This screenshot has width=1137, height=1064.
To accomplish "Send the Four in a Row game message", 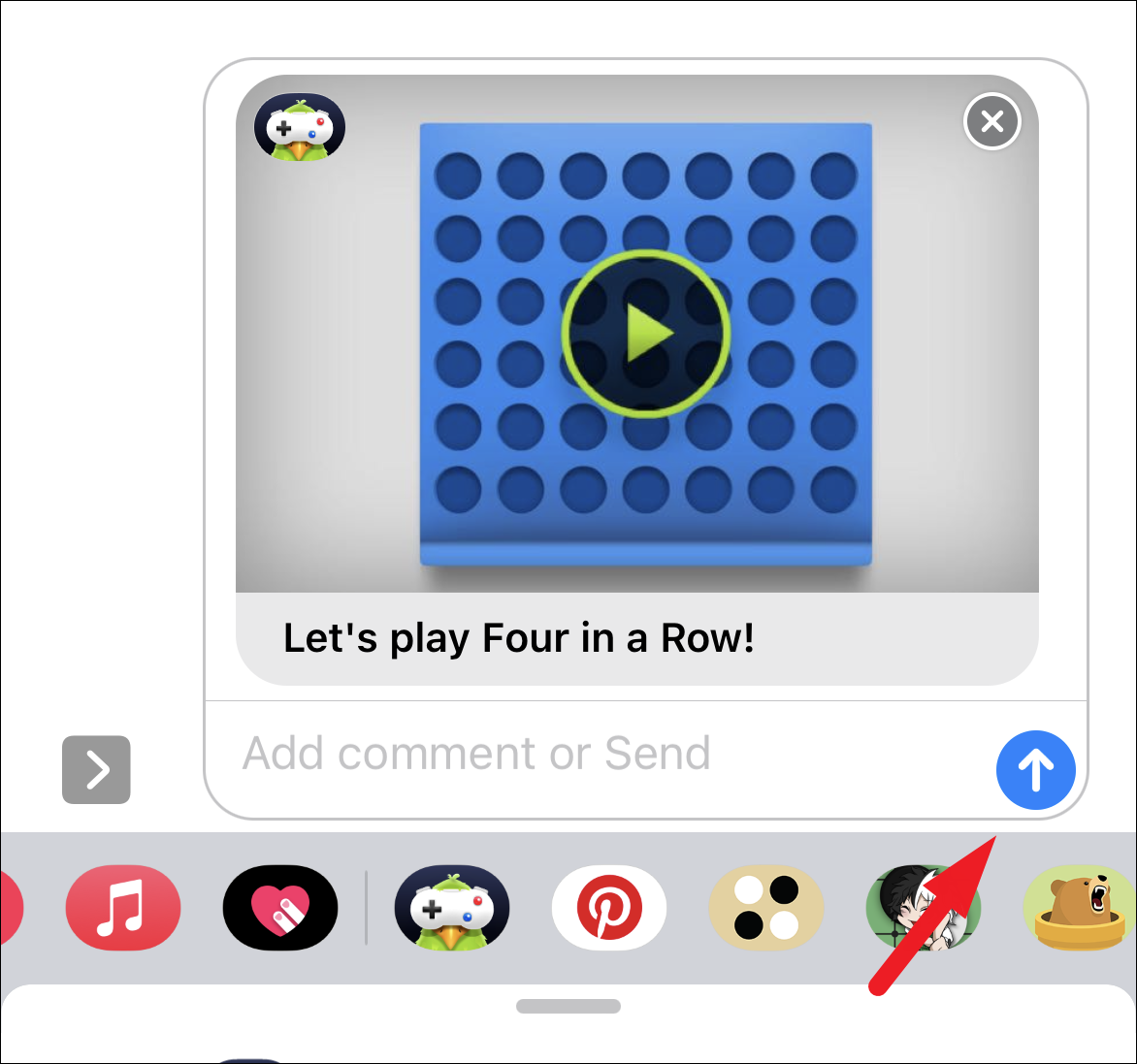I will click(x=1035, y=770).
